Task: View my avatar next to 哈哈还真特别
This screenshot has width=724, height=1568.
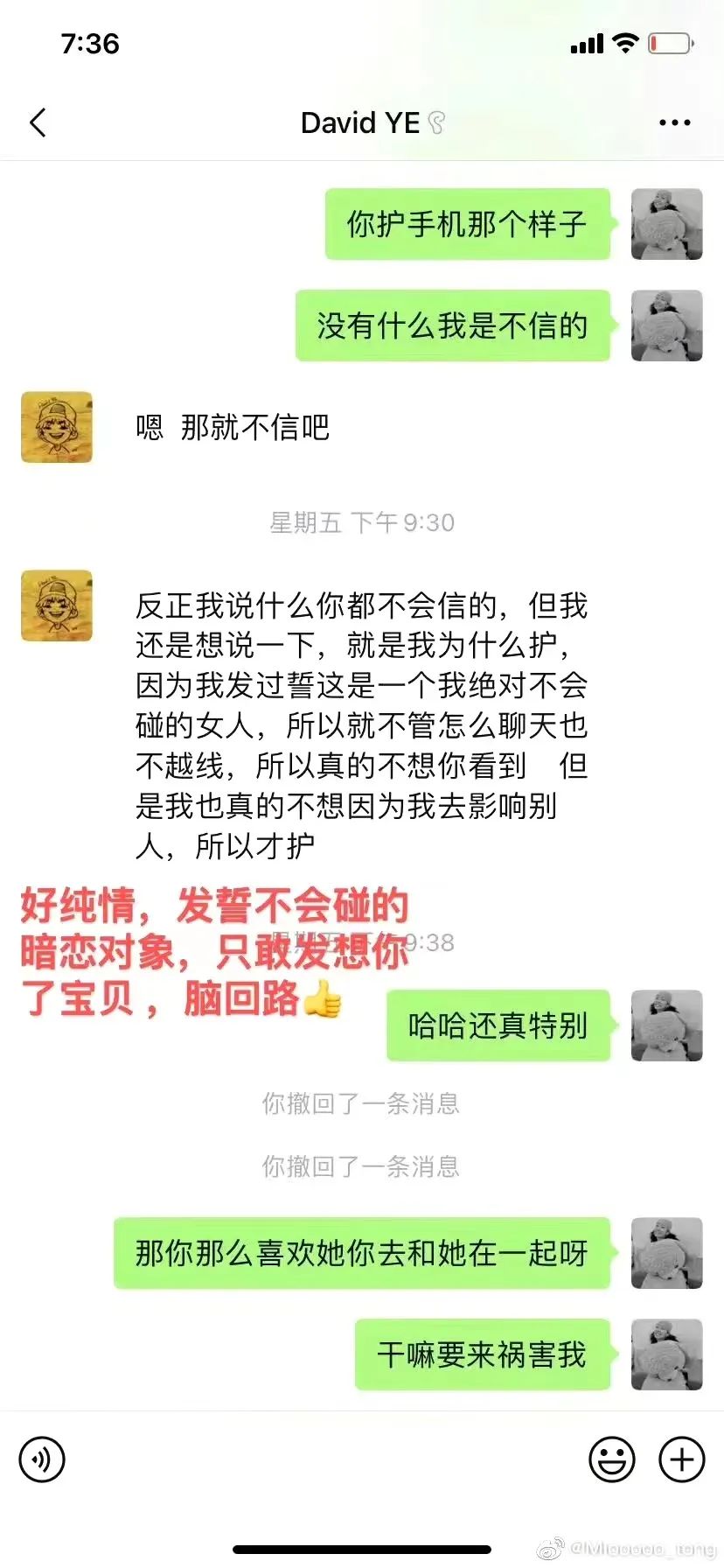Action: coord(666,1025)
